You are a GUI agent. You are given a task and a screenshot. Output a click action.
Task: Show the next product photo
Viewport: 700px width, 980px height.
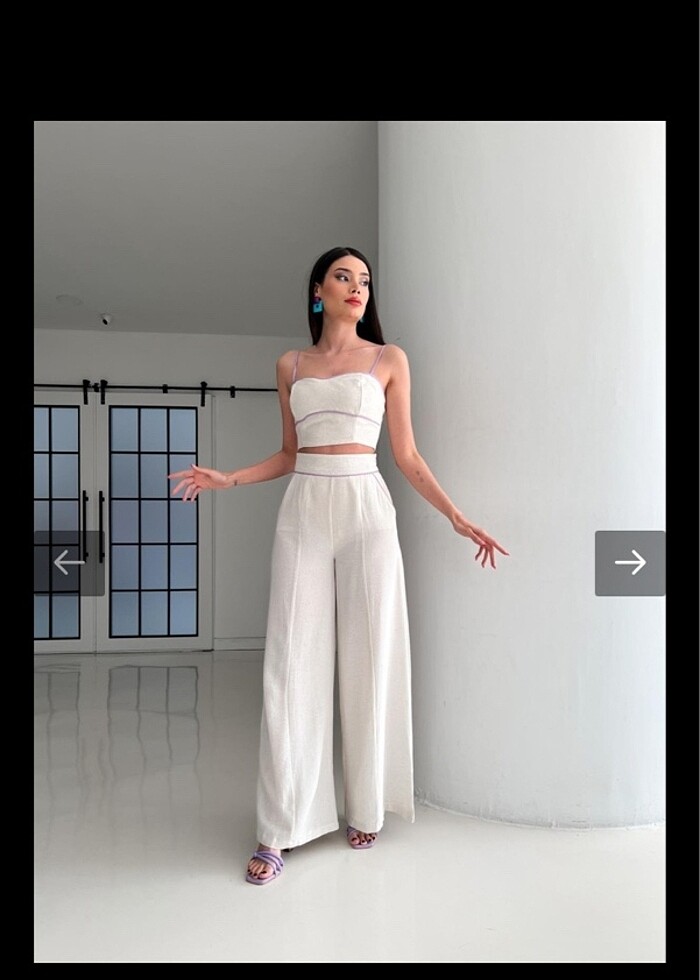tap(630, 563)
